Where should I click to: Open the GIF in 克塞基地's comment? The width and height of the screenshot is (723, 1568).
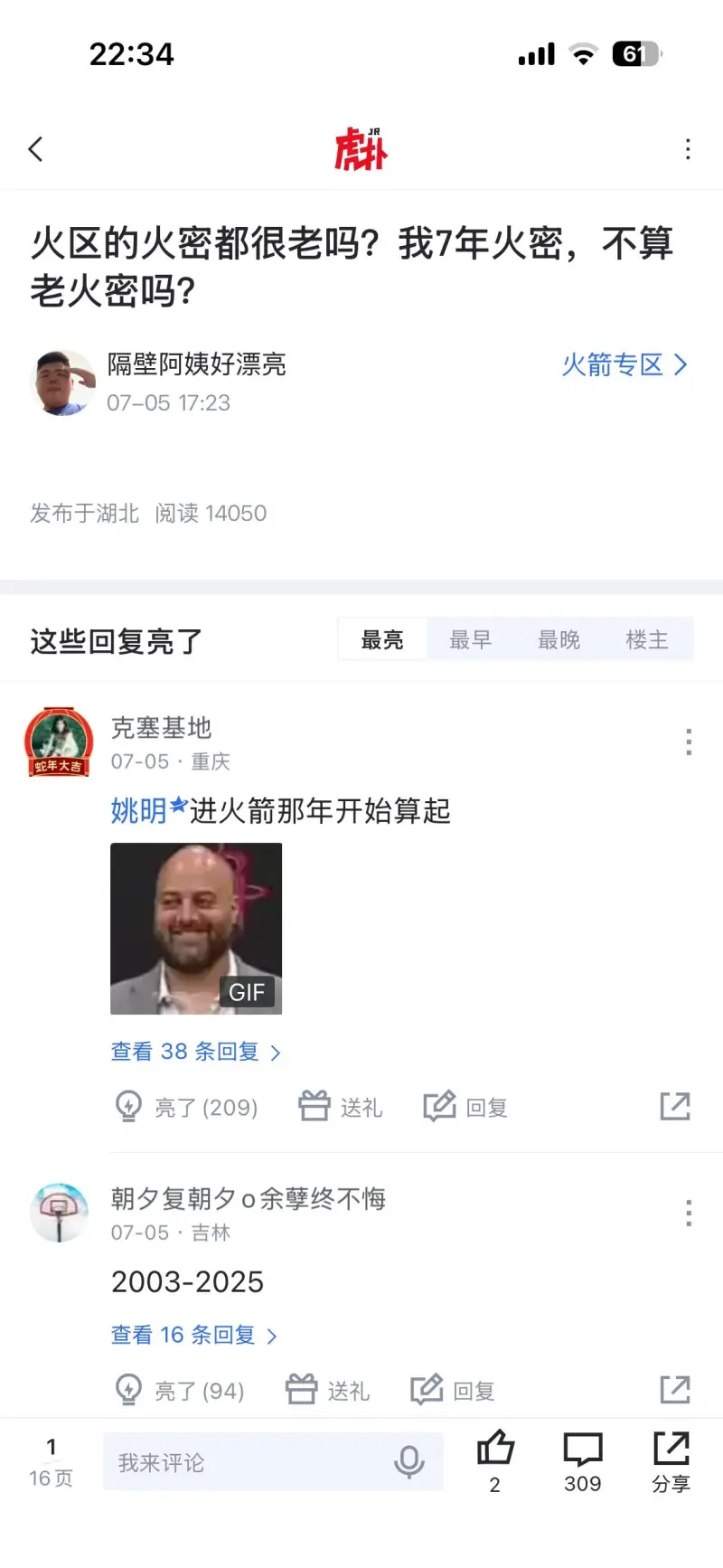click(x=196, y=928)
